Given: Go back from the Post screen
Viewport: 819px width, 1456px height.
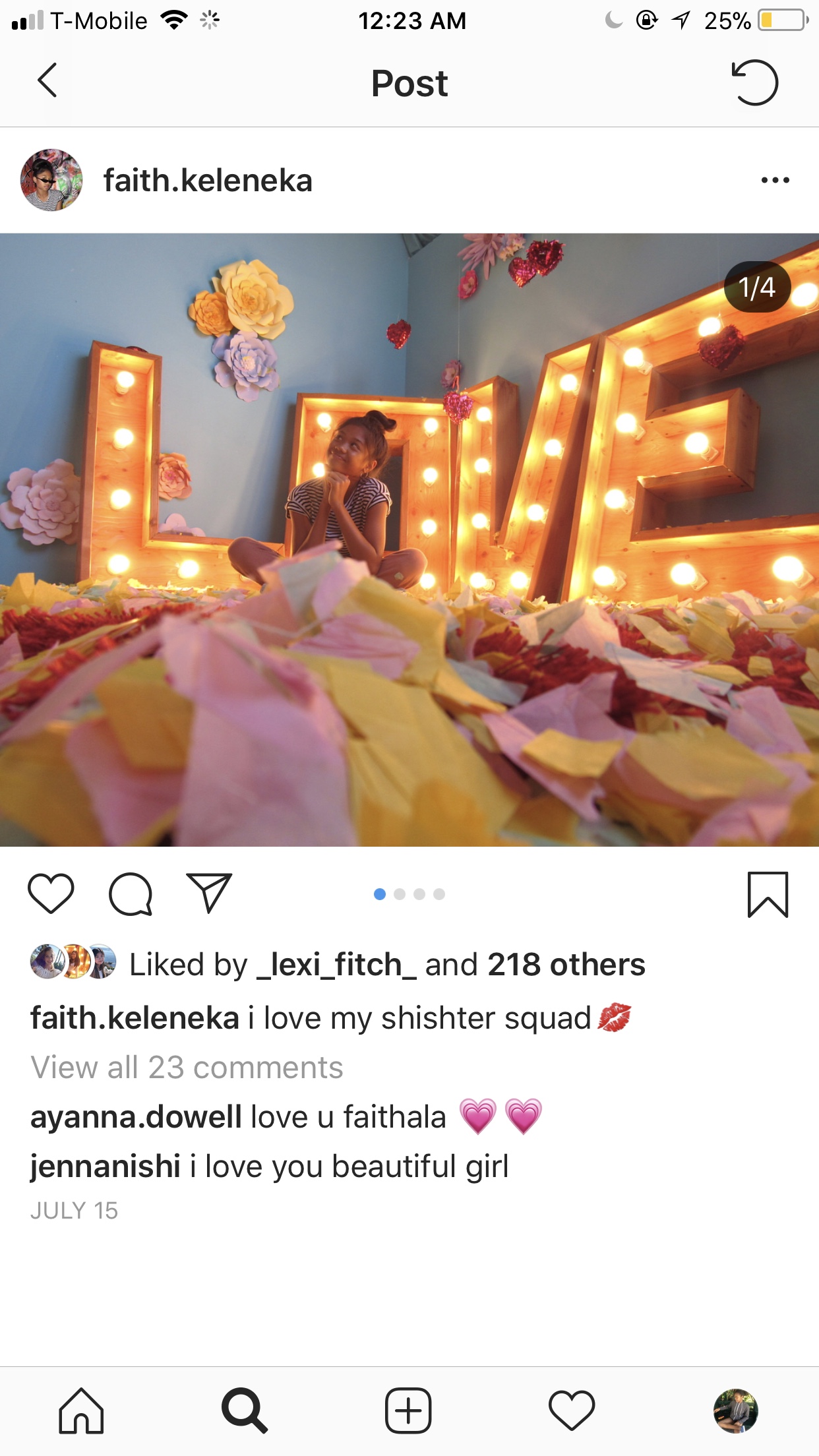Looking at the screenshot, I should pyautogui.click(x=47, y=81).
